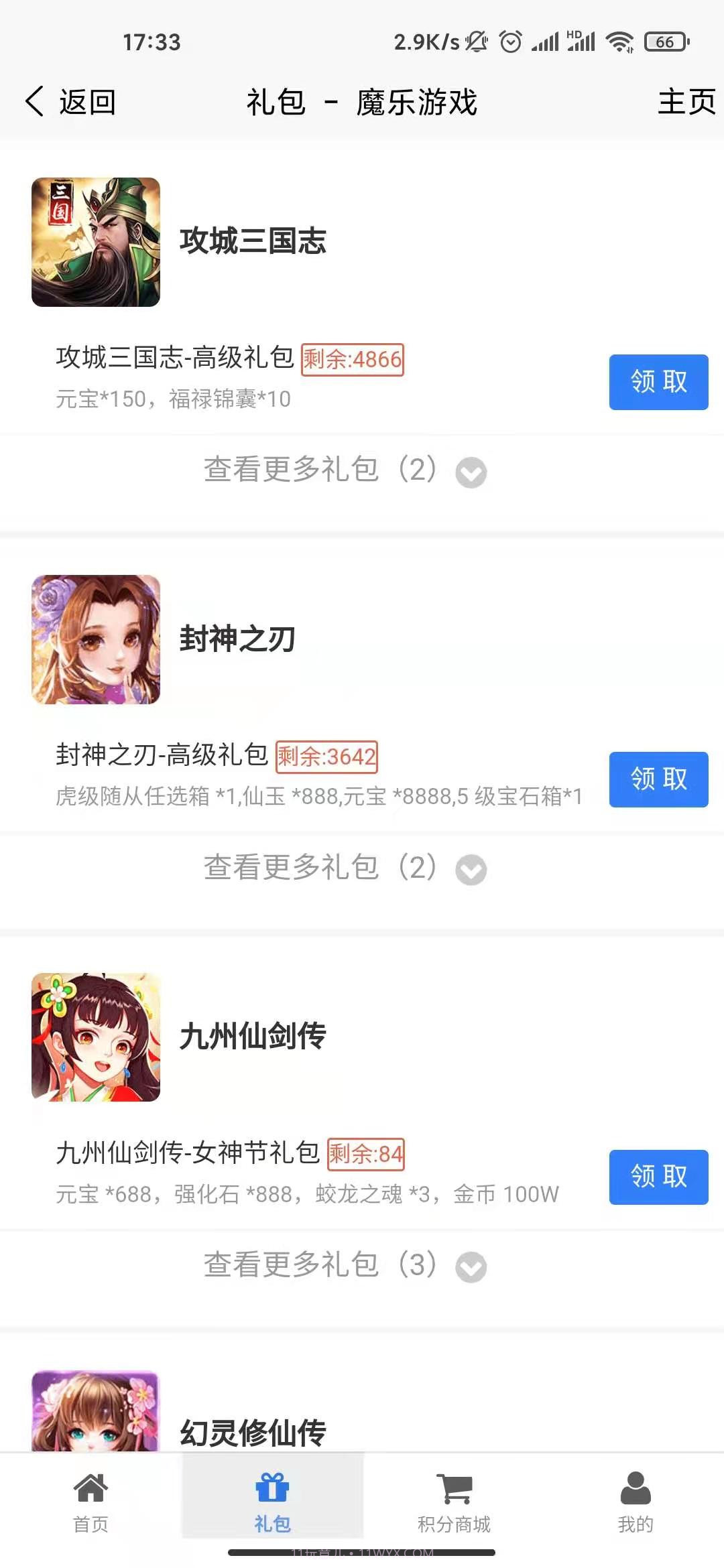Tap the 封神之刃 game avatar icon
Viewport: 724px width, 1568px height.
pyautogui.click(x=96, y=641)
